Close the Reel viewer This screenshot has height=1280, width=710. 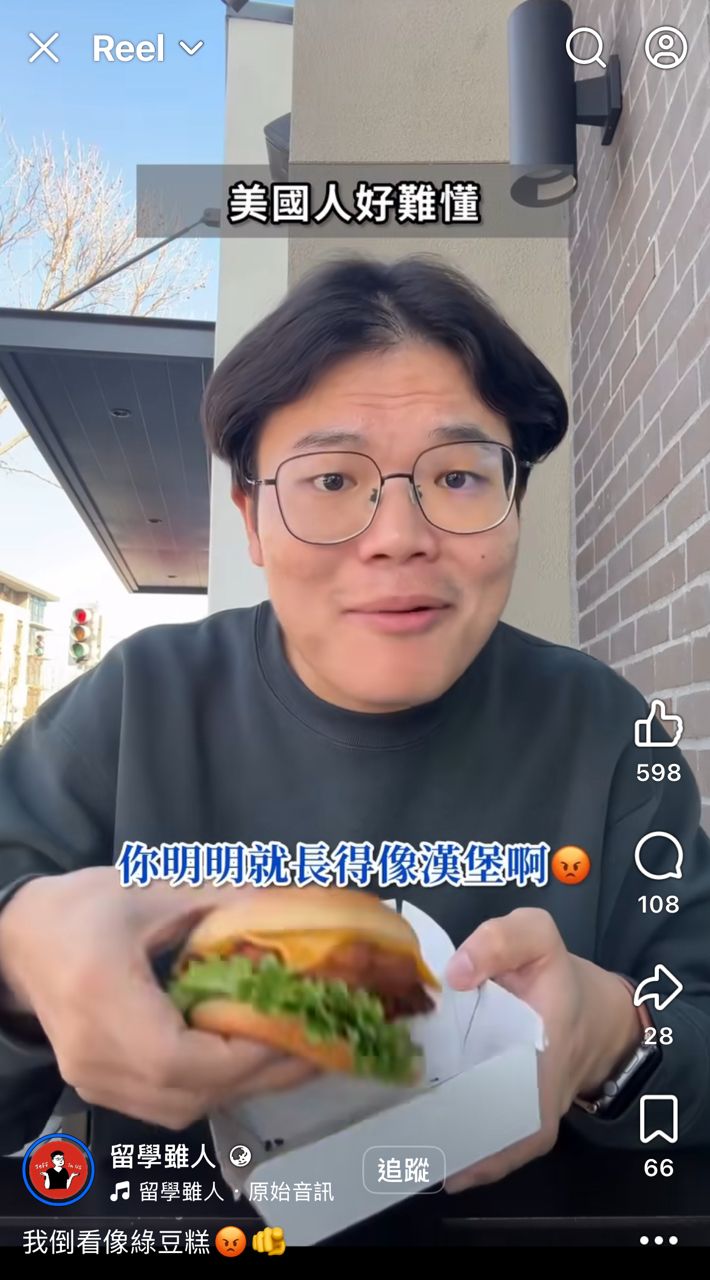coord(43,48)
